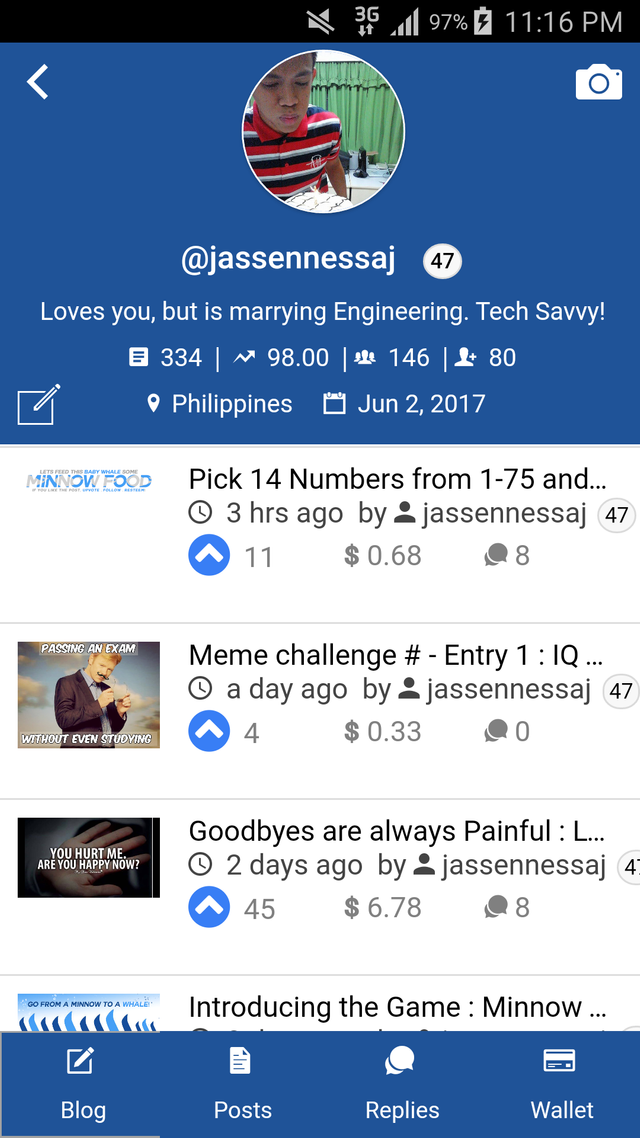The height and width of the screenshot is (1138, 640).
Task: View comments on "Goodbyes are always Painful"
Action: [x=506, y=908]
